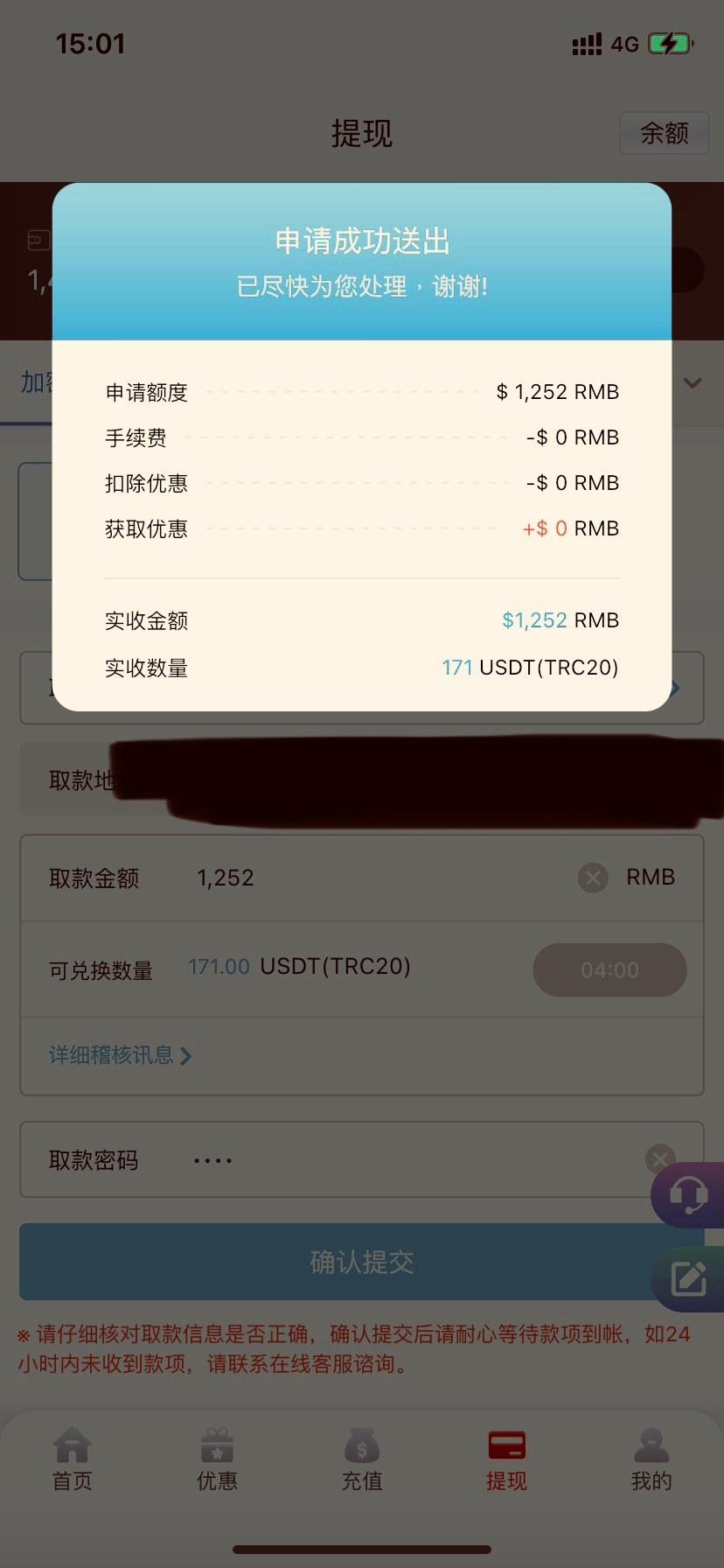This screenshot has width=724, height=1568.
Task: Open the 余额 balance button
Action: (x=664, y=133)
